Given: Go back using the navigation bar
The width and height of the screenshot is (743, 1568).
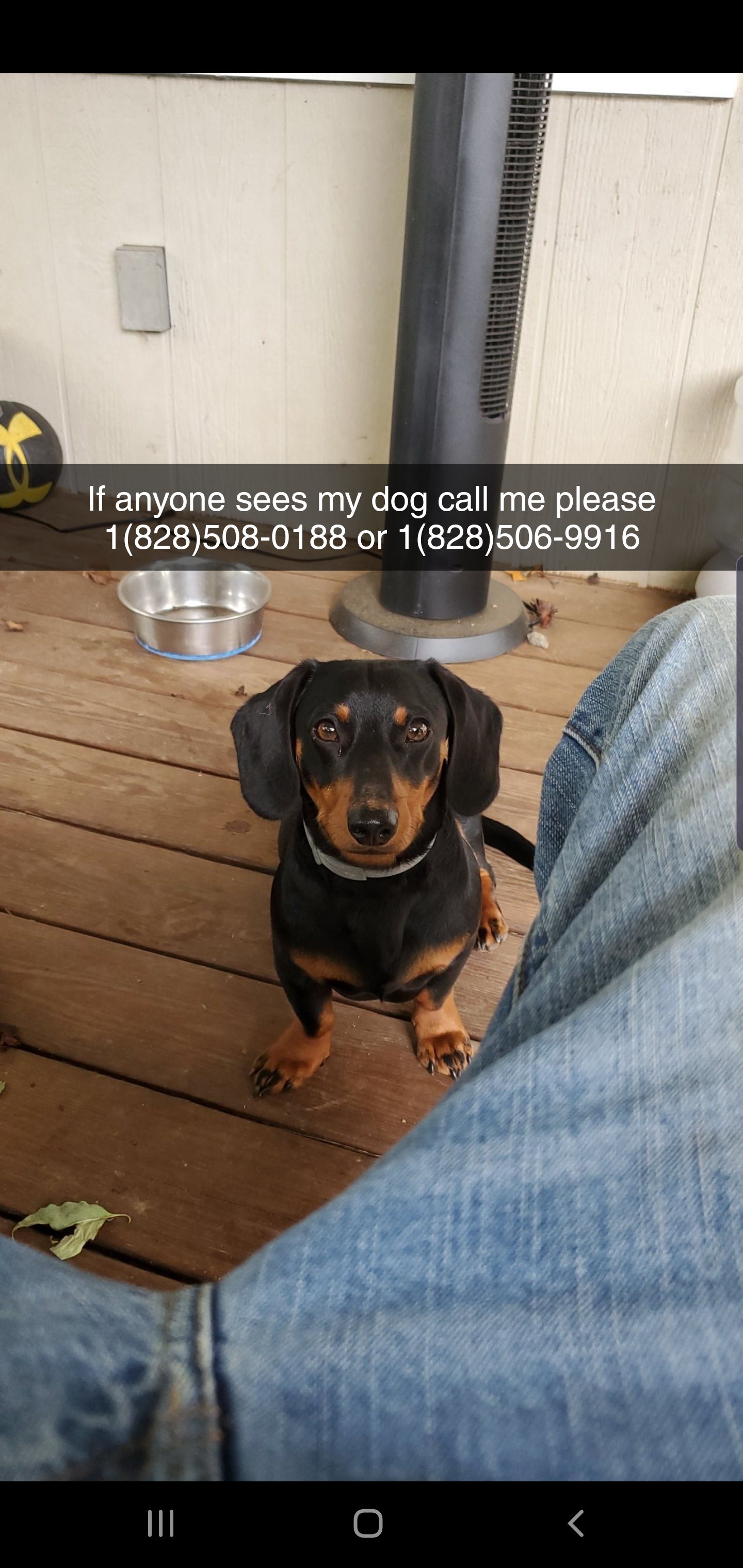Looking at the screenshot, I should pyautogui.click(x=575, y=1524).
